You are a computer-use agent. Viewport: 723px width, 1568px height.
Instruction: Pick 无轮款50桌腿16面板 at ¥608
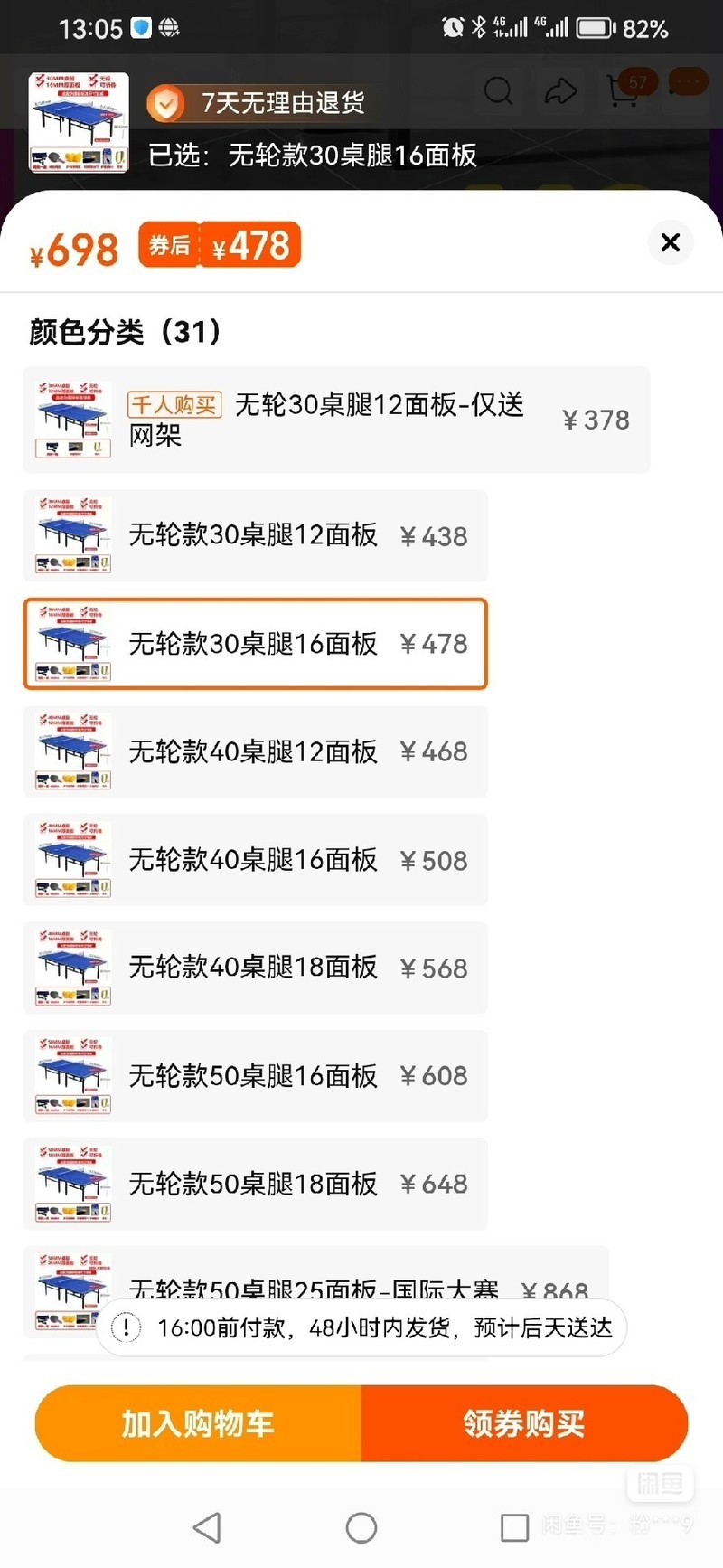(x=255, y=1076)
